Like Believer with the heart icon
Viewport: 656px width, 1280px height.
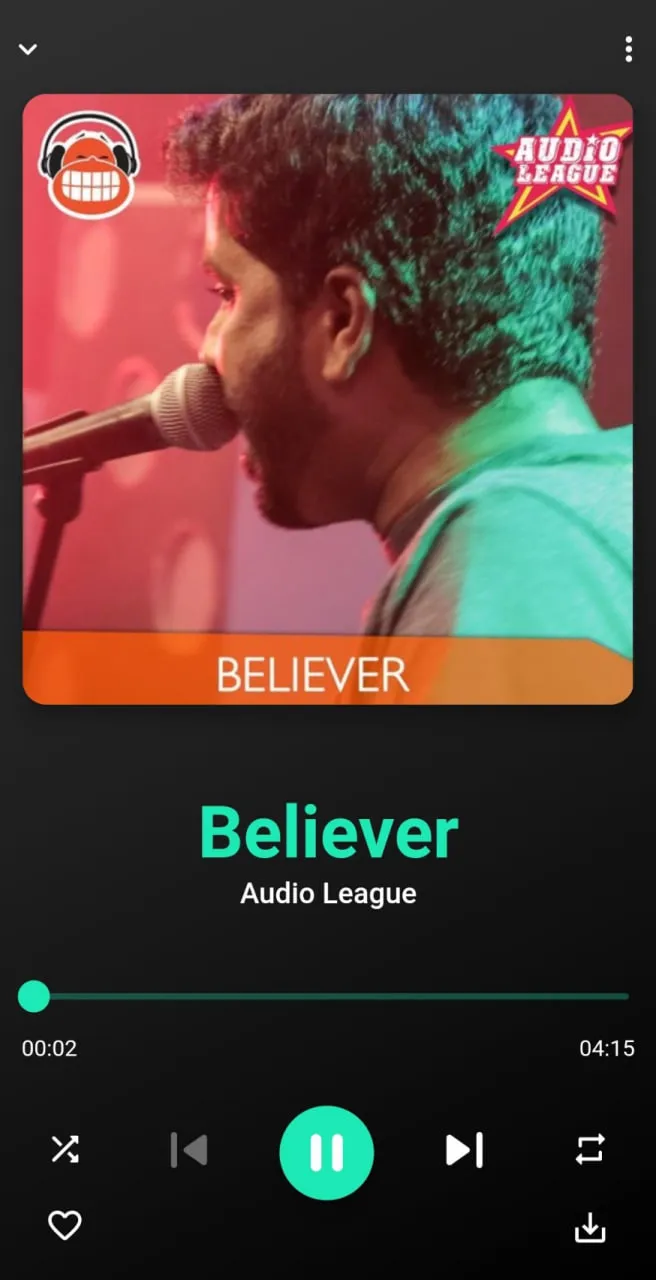(x=65, y=1225)
